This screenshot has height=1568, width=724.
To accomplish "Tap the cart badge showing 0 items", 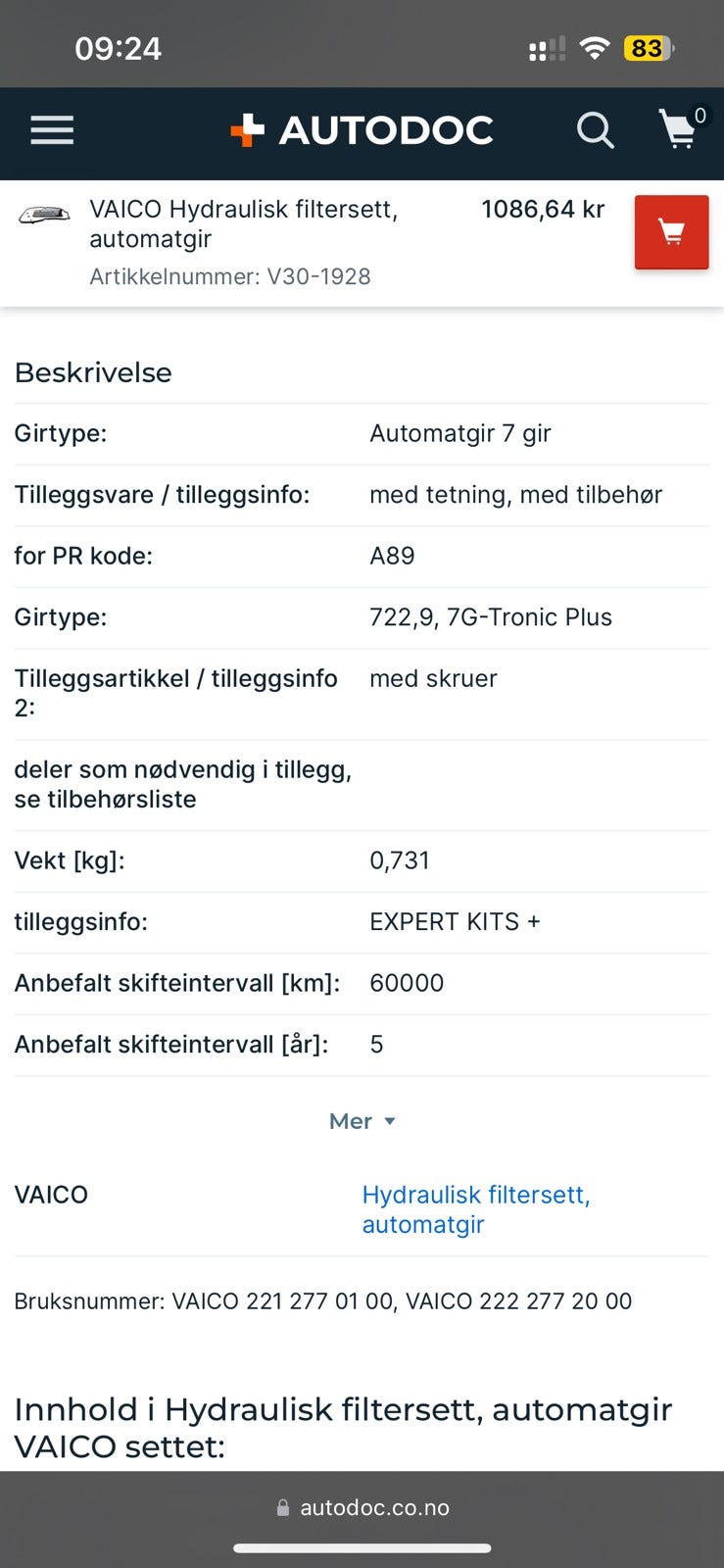I will (700, 115).
